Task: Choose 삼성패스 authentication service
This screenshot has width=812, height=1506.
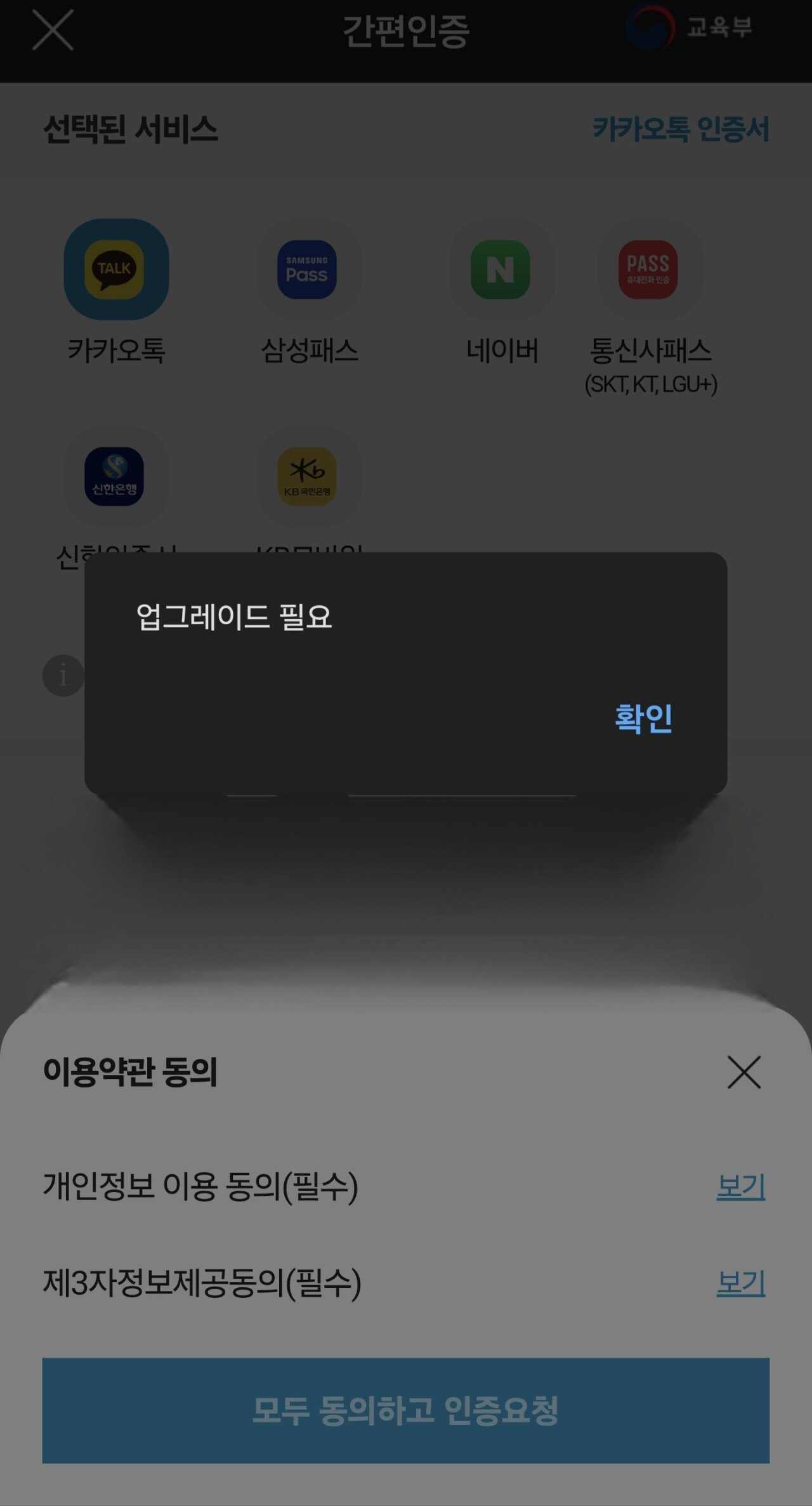Action: [308, 270]
